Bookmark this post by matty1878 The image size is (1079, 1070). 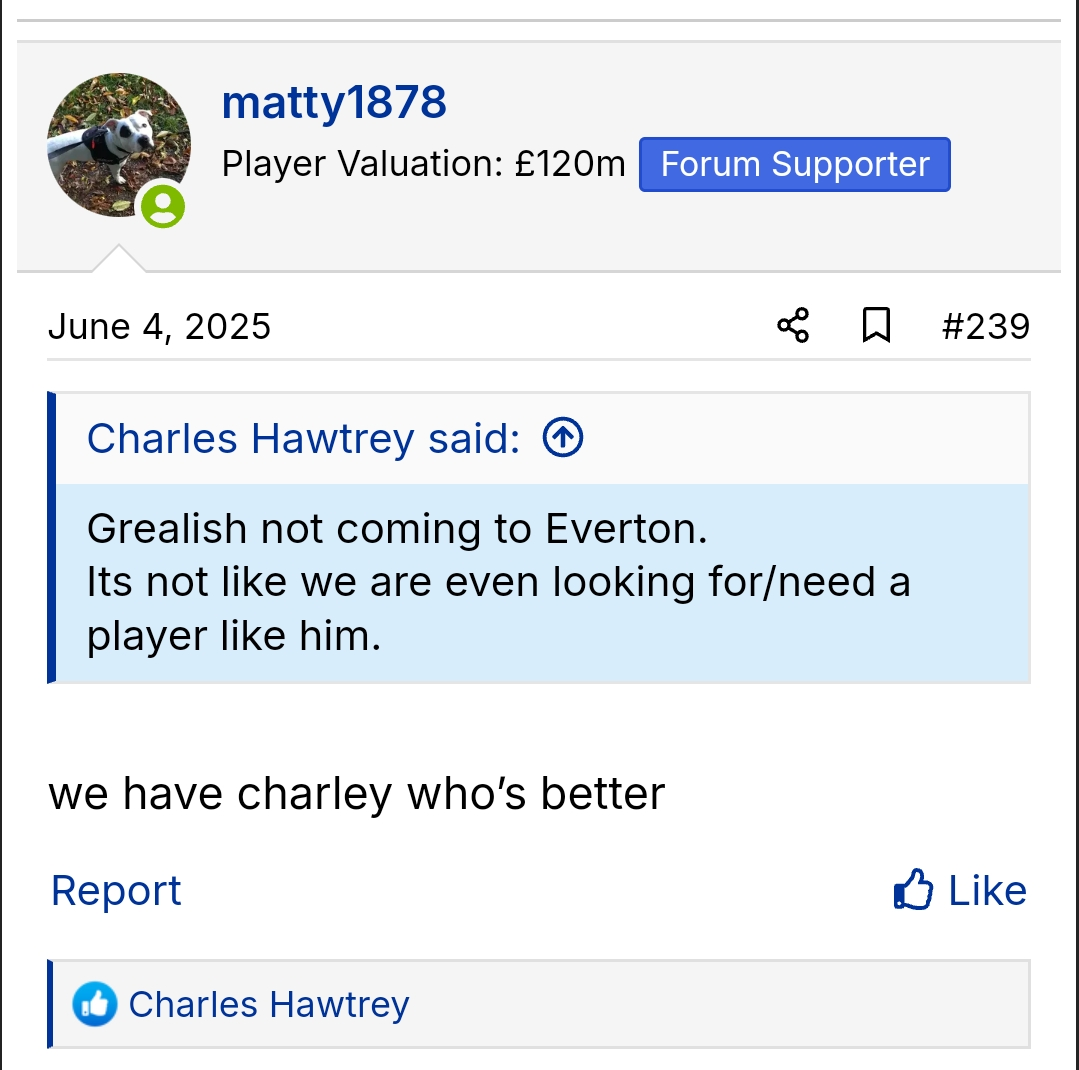coord(876,326)
